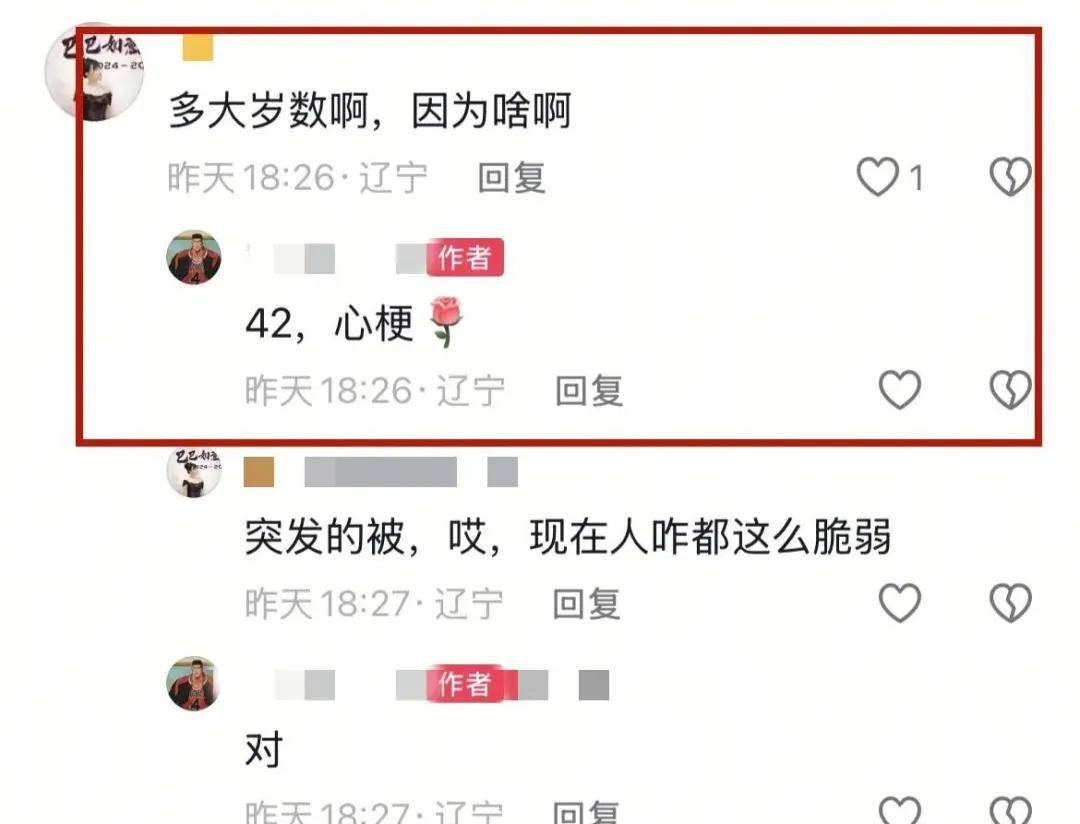
Task: Reply to the comment starting with '突发的被'
Action: (x=587, y=603)
